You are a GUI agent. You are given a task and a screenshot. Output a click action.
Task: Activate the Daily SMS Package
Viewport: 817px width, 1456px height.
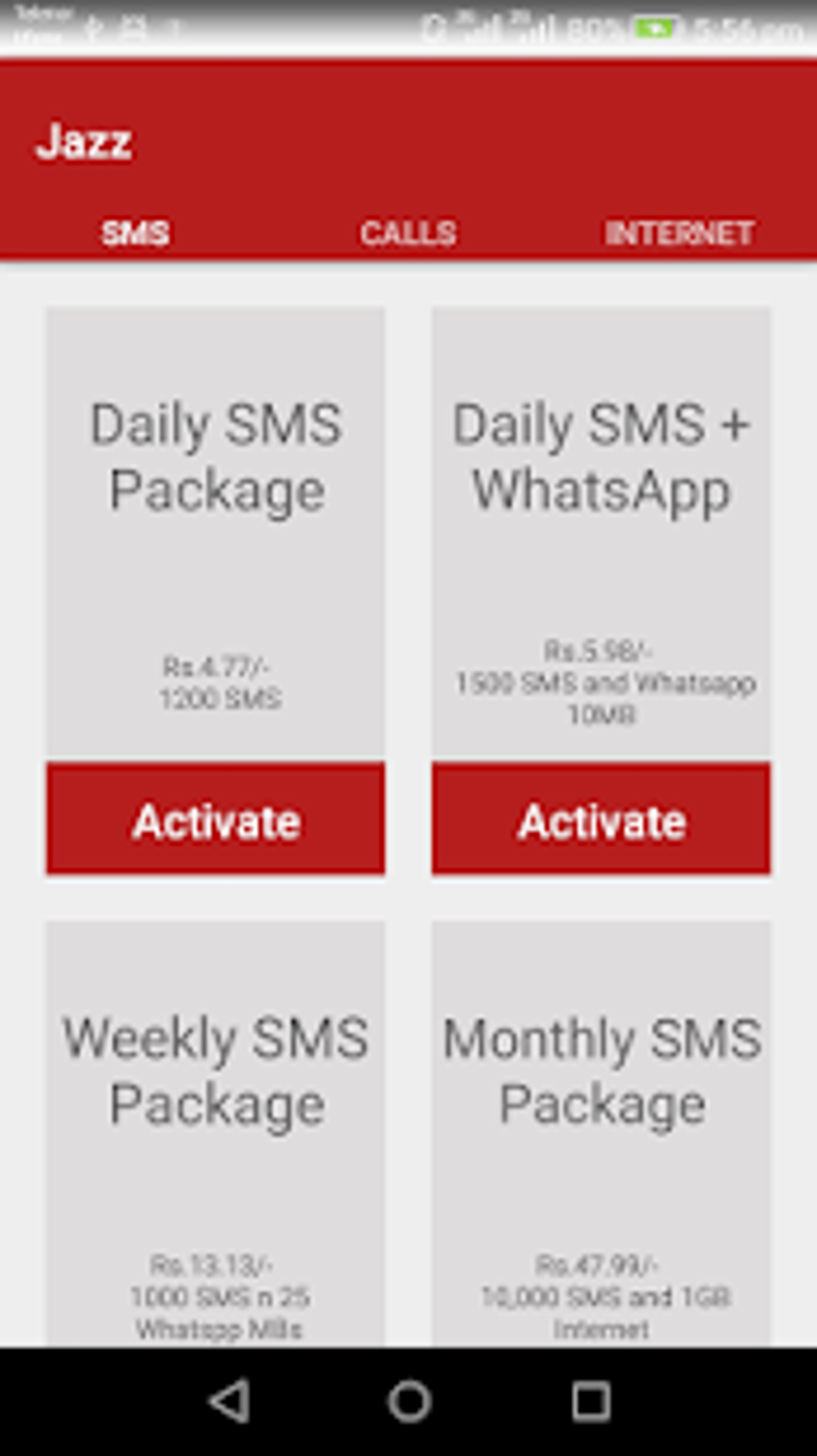click(x=215, y=818)
